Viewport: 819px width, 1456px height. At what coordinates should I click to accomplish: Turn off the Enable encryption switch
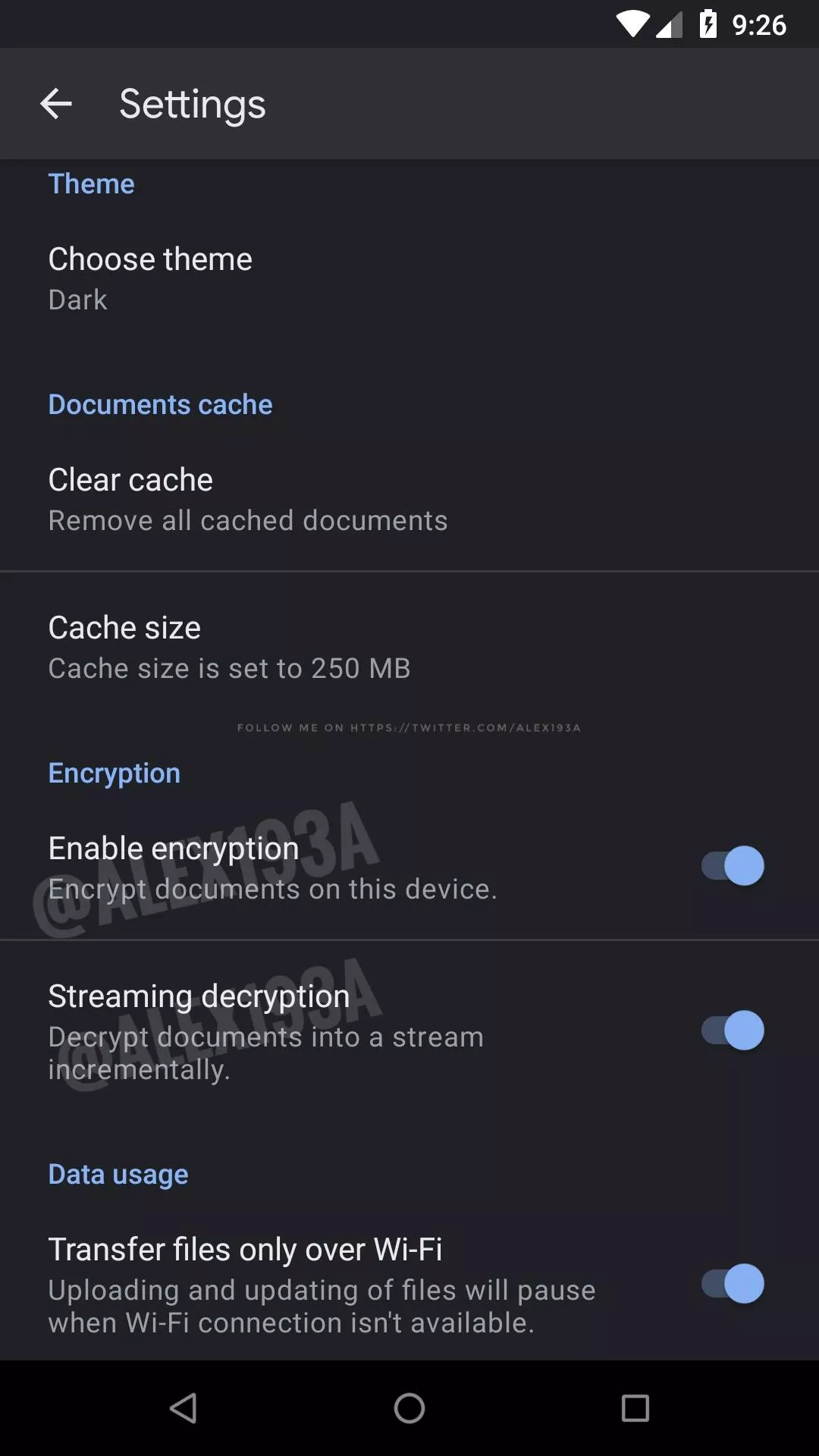732,865
